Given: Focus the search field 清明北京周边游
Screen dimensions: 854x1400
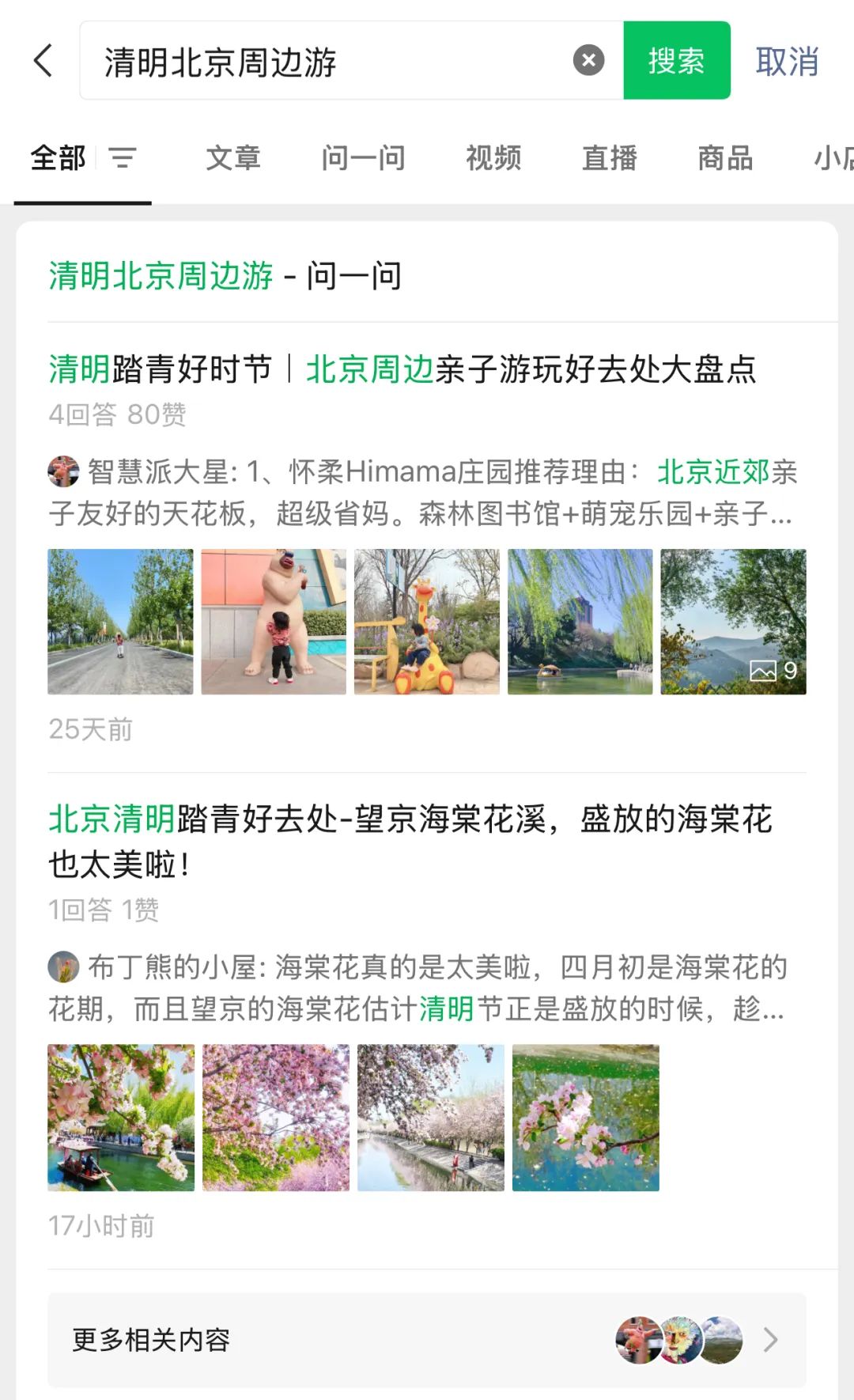Looking at the screenshot, I should tap(324, 61).
